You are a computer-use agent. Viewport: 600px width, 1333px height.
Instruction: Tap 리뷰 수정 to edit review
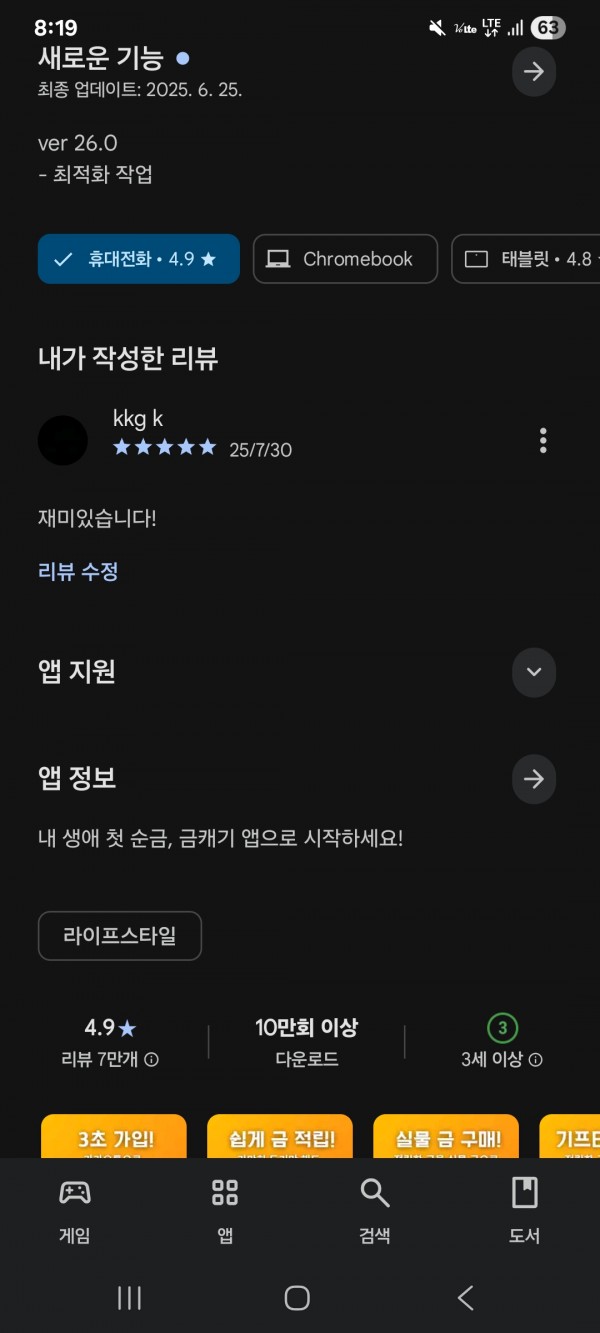pos(78,572)
